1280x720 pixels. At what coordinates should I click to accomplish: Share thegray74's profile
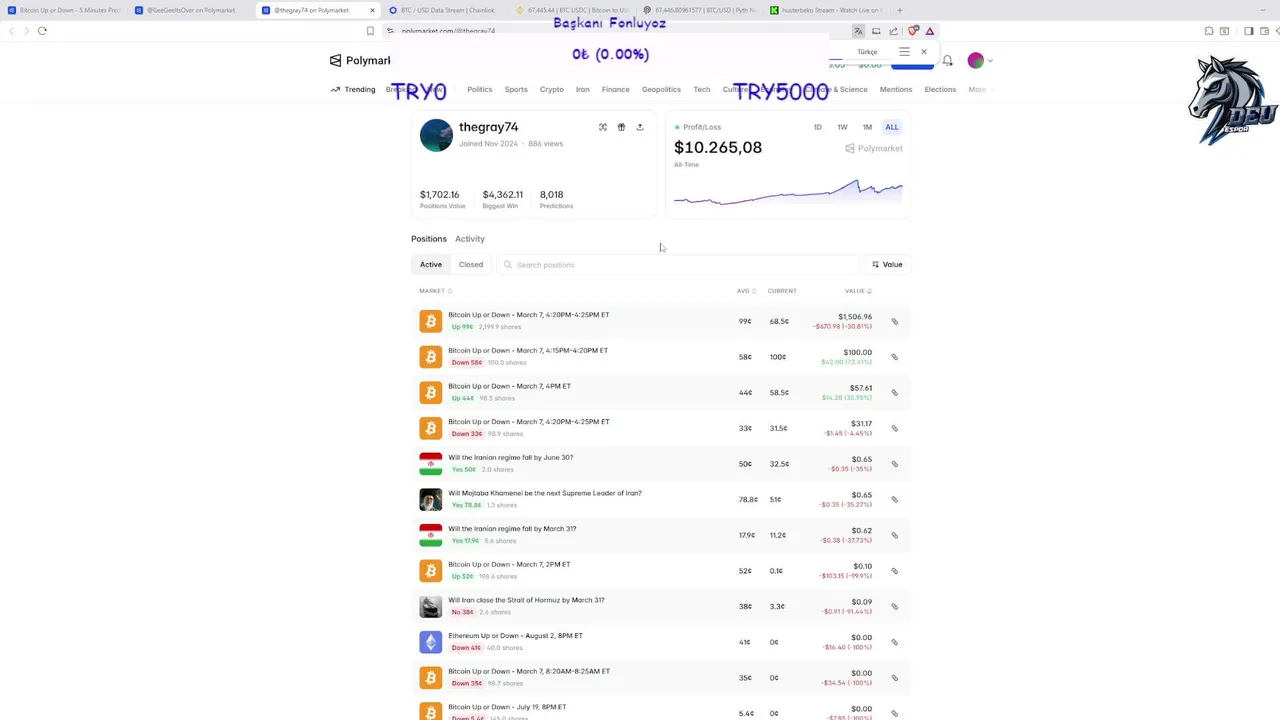click(640, 127)
